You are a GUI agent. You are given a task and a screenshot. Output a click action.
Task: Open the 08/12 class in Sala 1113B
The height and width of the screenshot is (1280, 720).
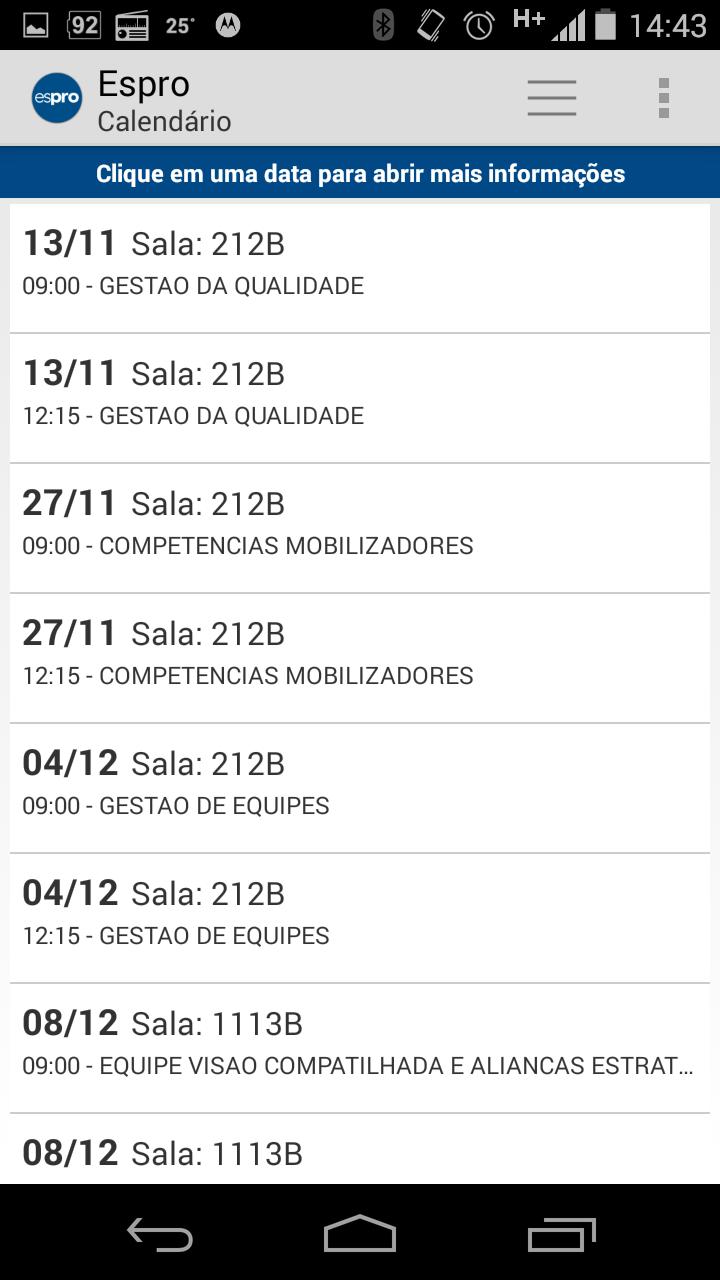pos(360,1045)
